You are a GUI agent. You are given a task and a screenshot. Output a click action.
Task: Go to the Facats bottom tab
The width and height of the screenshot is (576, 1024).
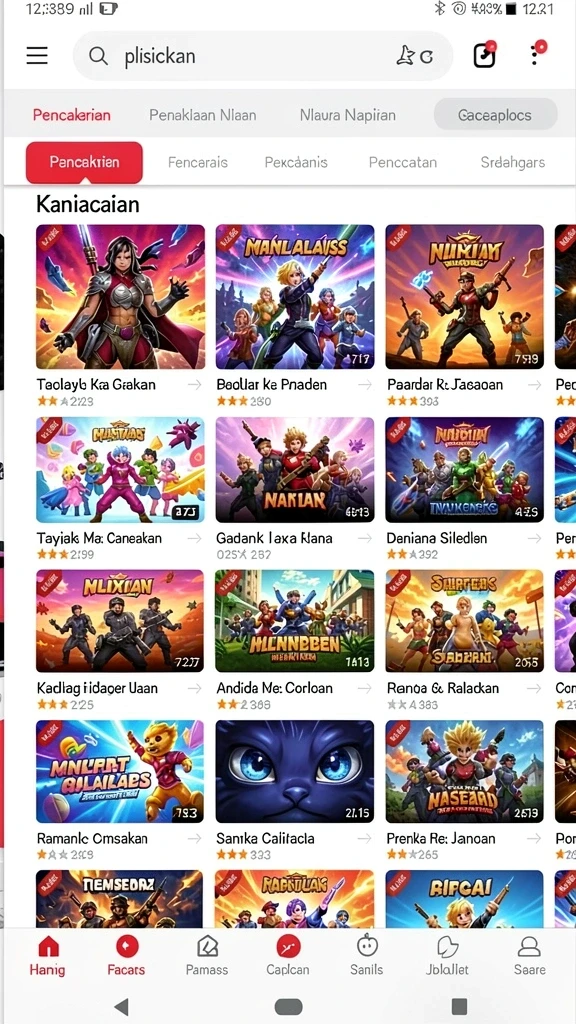coord(126,956)
